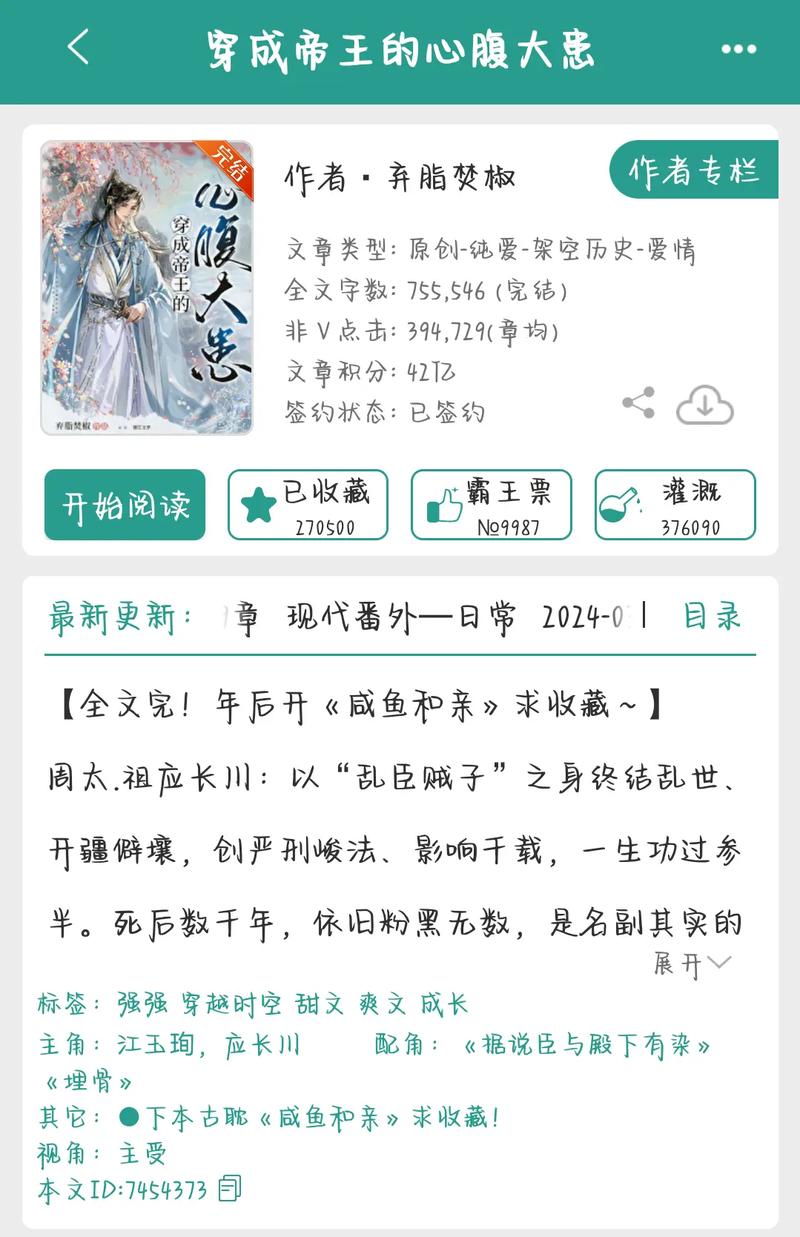Open the 作者专栏 author column

pyautogui.click(x=692, y=171)
